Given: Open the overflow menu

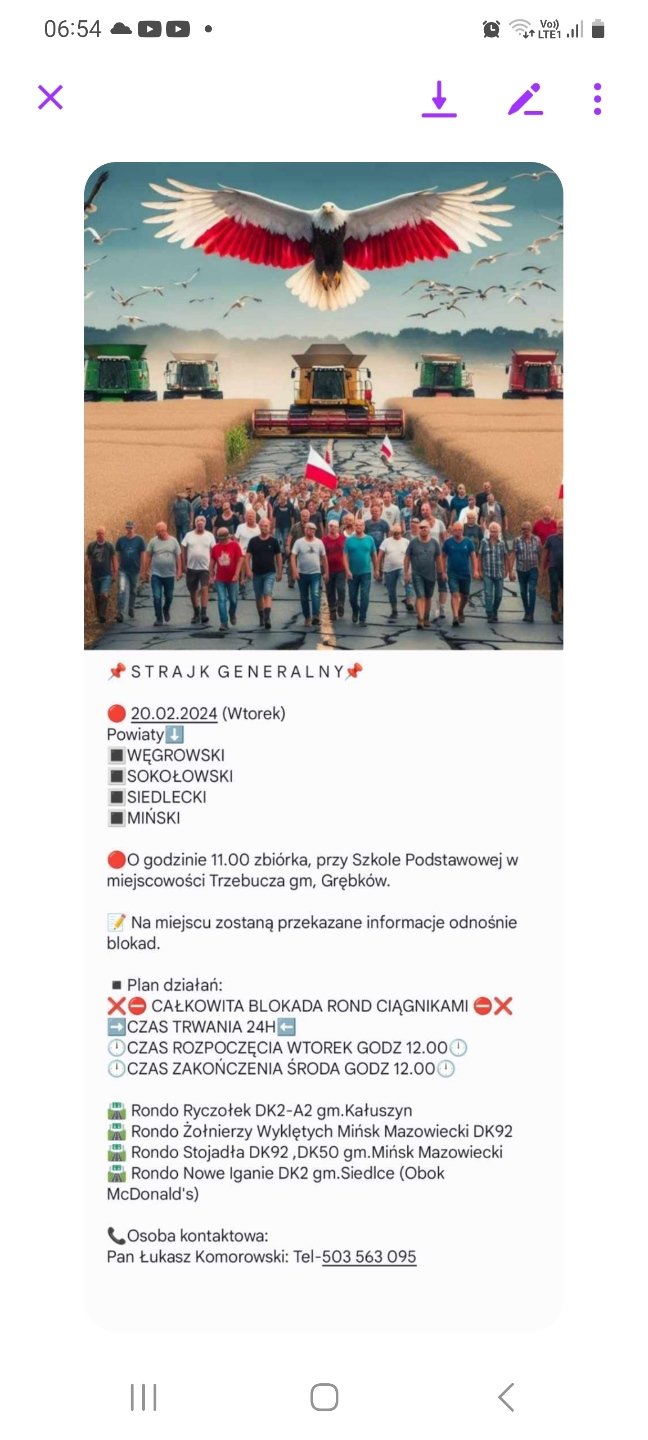Looking at the screenshot, I should point(597,99).
